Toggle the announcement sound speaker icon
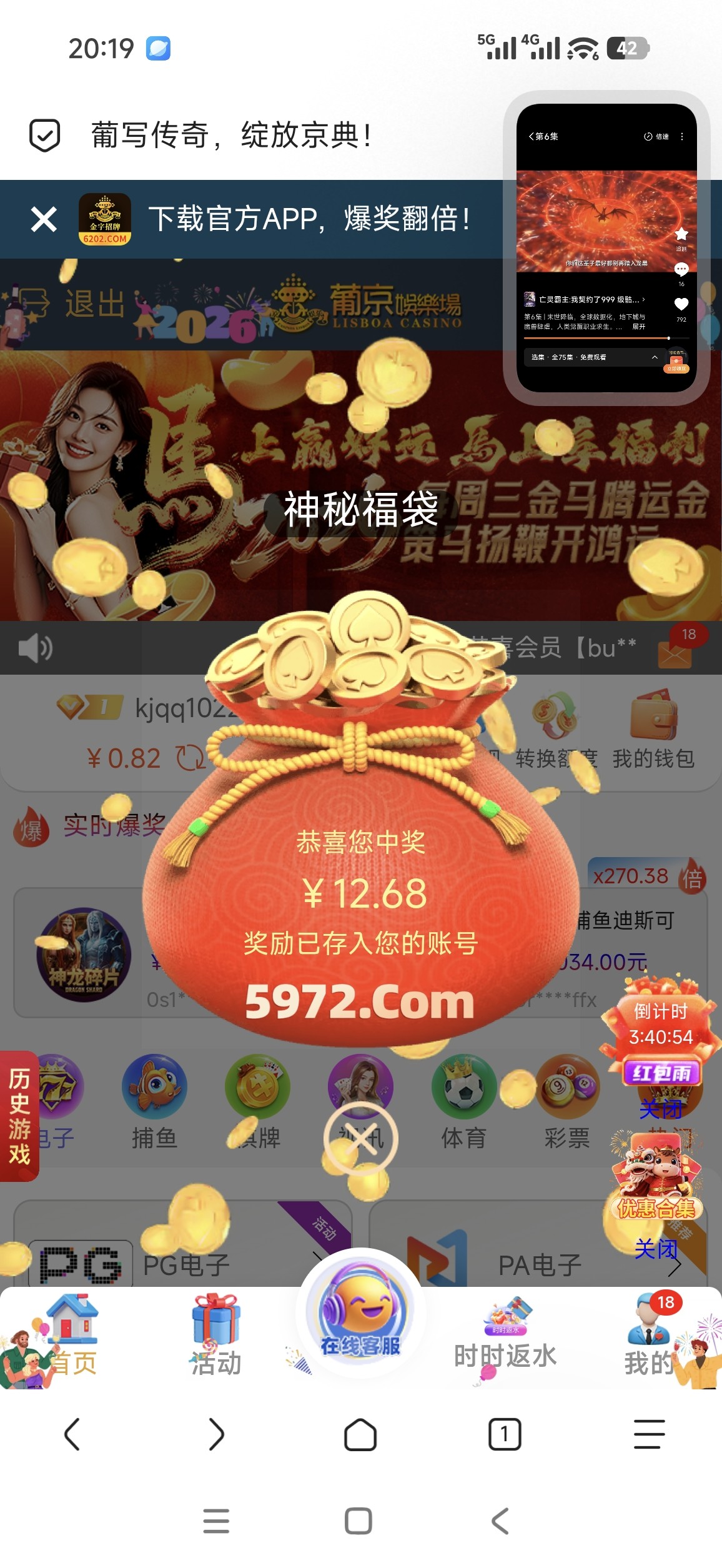Viewport: 722px width, 1568px height. click(x=35, y=648)
